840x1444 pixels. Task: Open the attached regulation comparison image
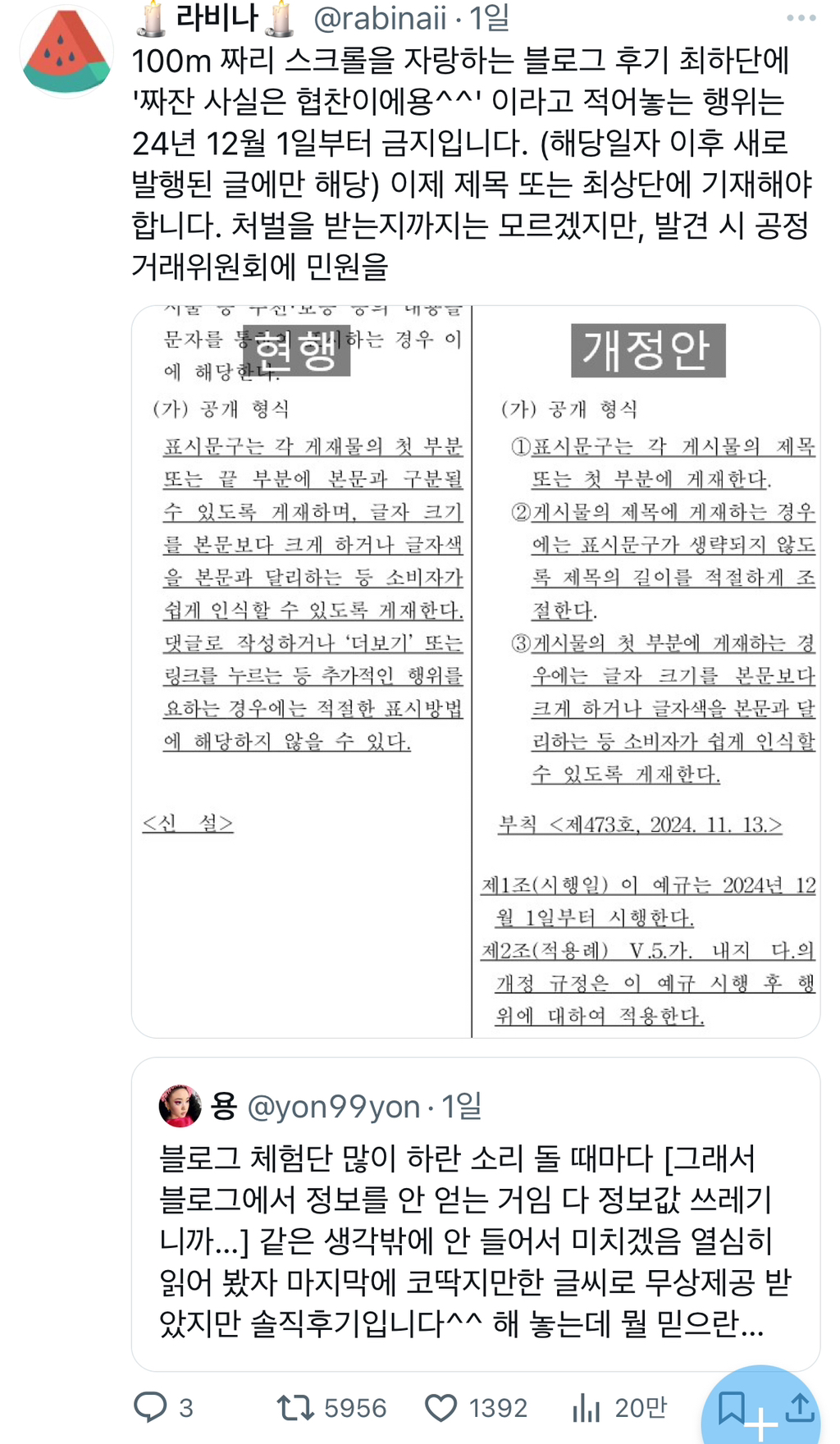(x=476, y=671)
